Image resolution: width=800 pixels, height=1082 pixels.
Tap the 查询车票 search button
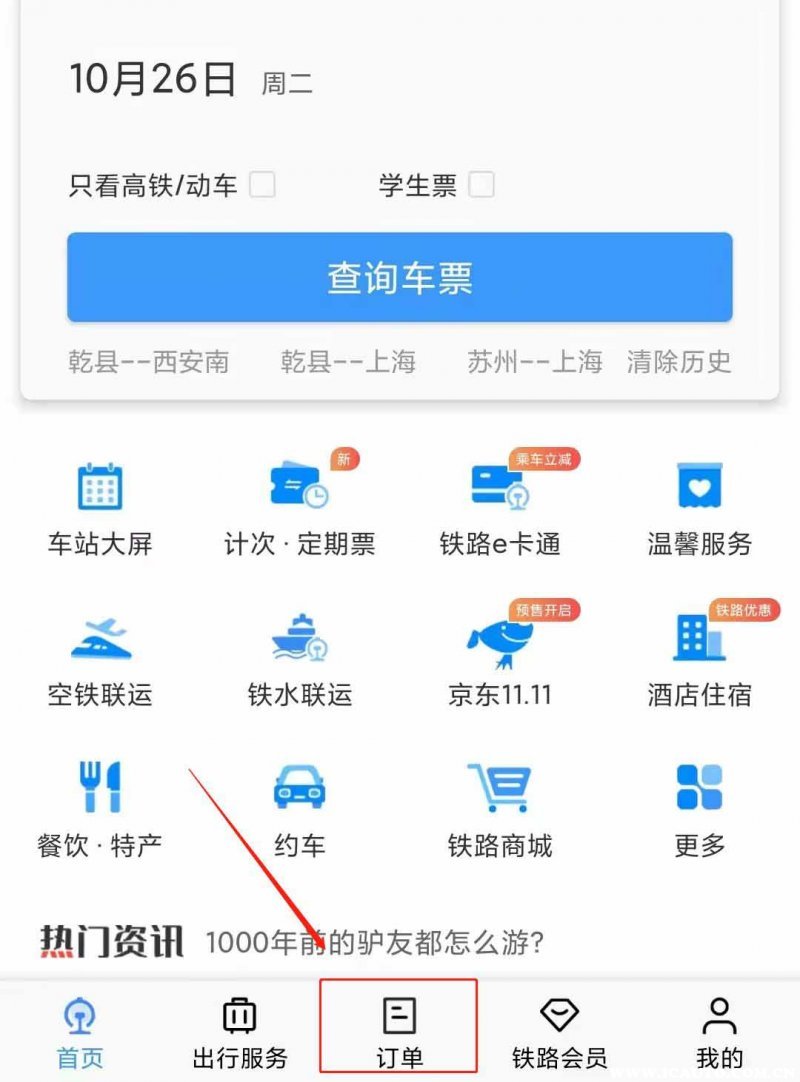(399, 278)
